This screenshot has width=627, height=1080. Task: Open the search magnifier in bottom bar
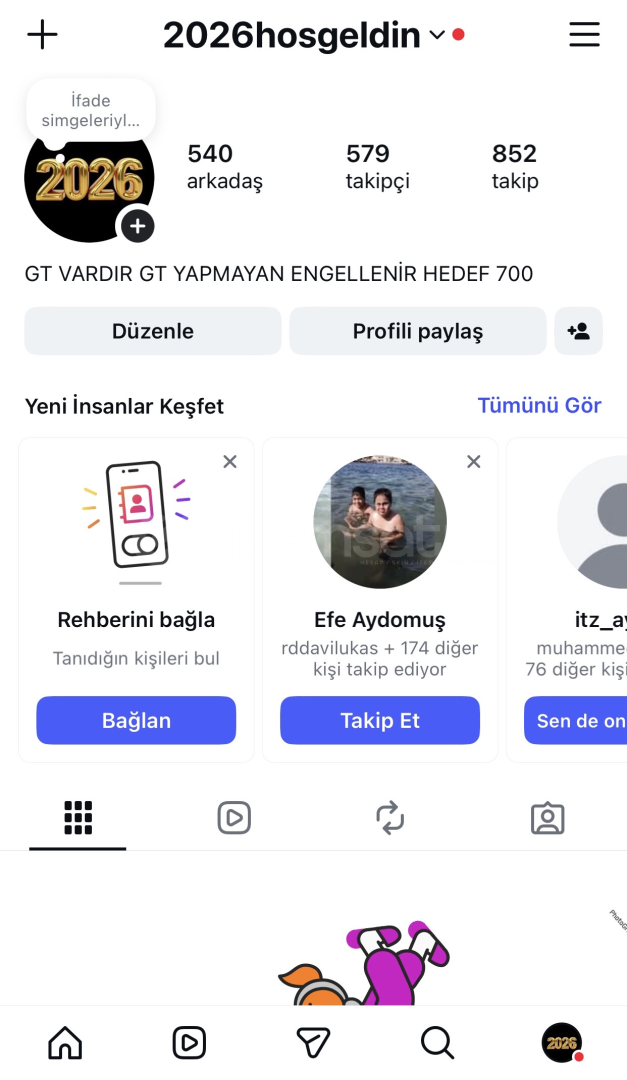coord(437,1043)
